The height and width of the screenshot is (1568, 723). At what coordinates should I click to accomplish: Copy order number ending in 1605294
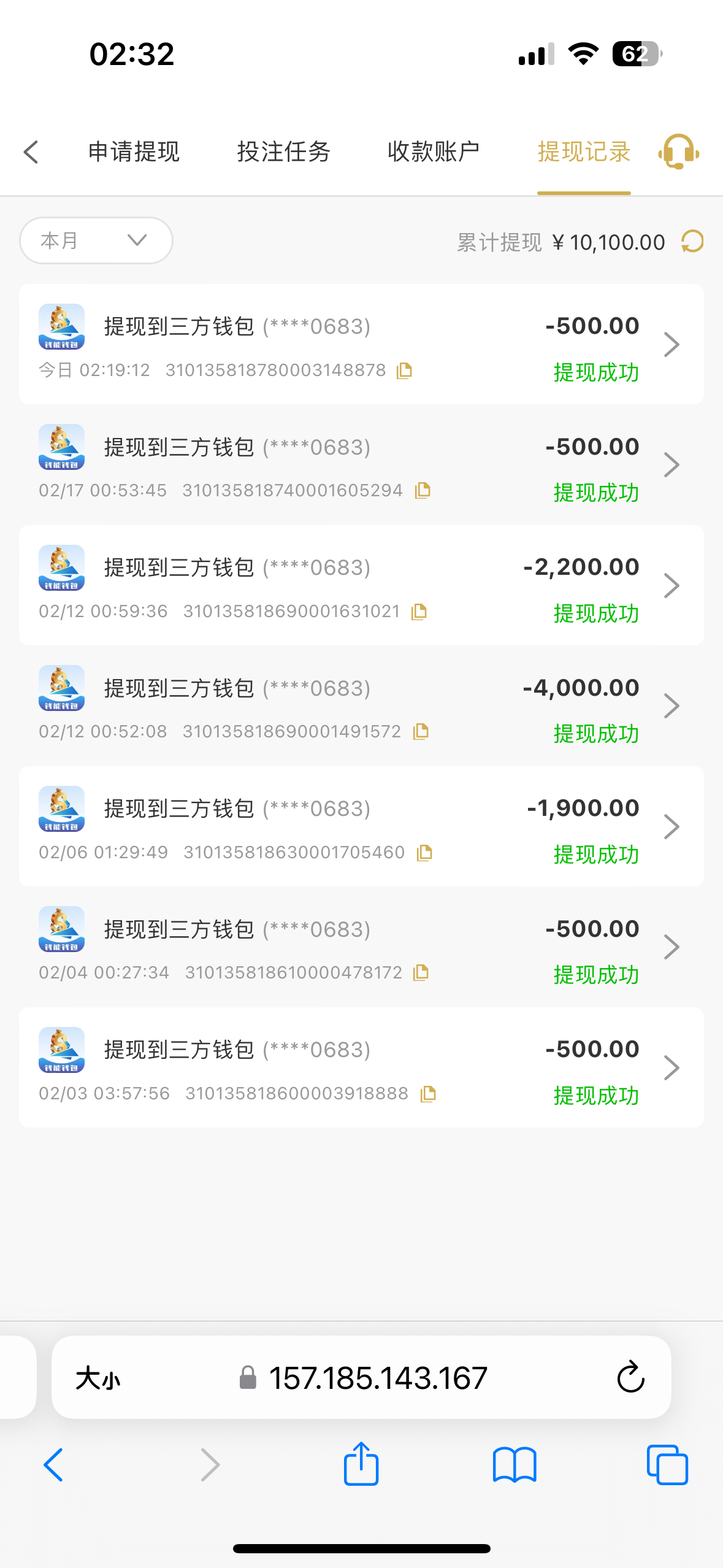(423, 491)
